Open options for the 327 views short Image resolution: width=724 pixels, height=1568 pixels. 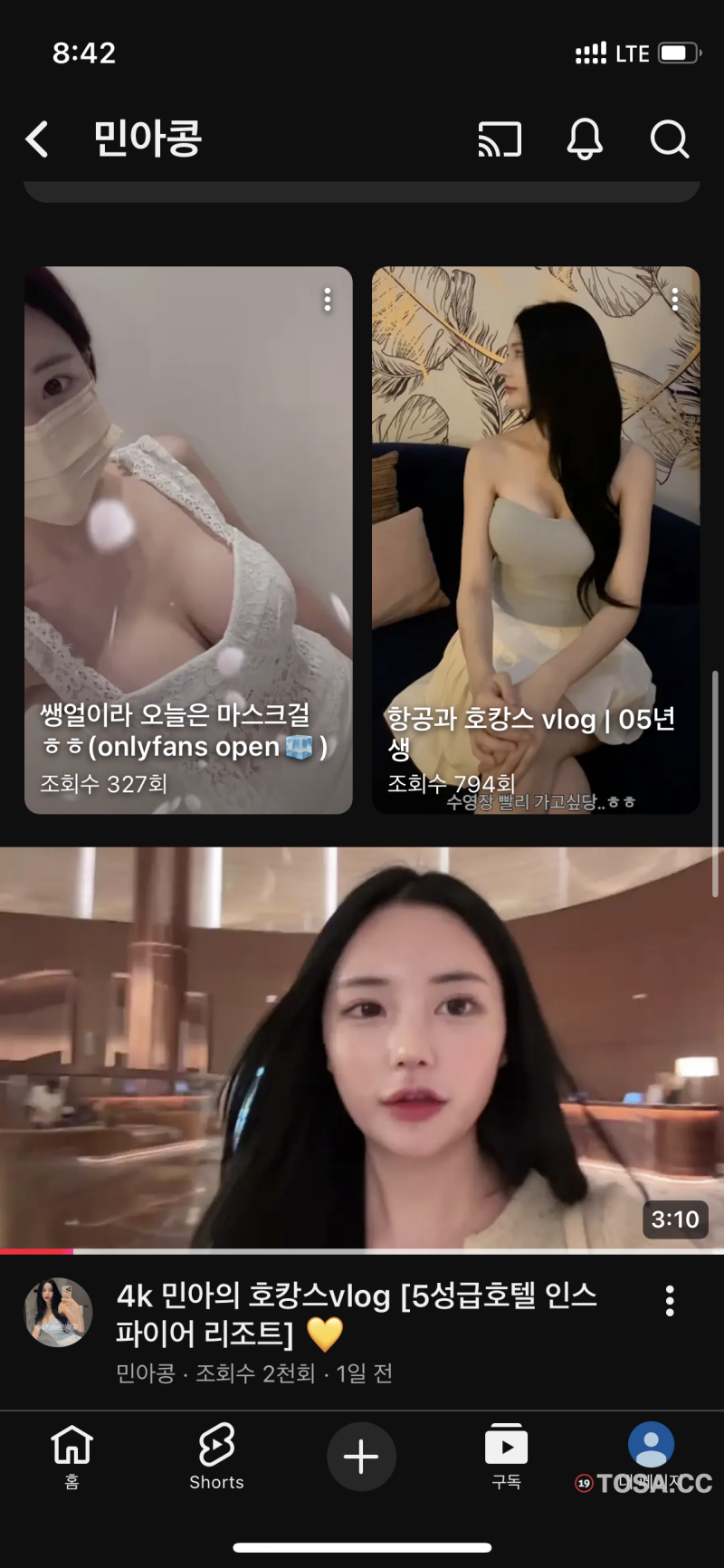pyautogui.click(x=328, y=301)
